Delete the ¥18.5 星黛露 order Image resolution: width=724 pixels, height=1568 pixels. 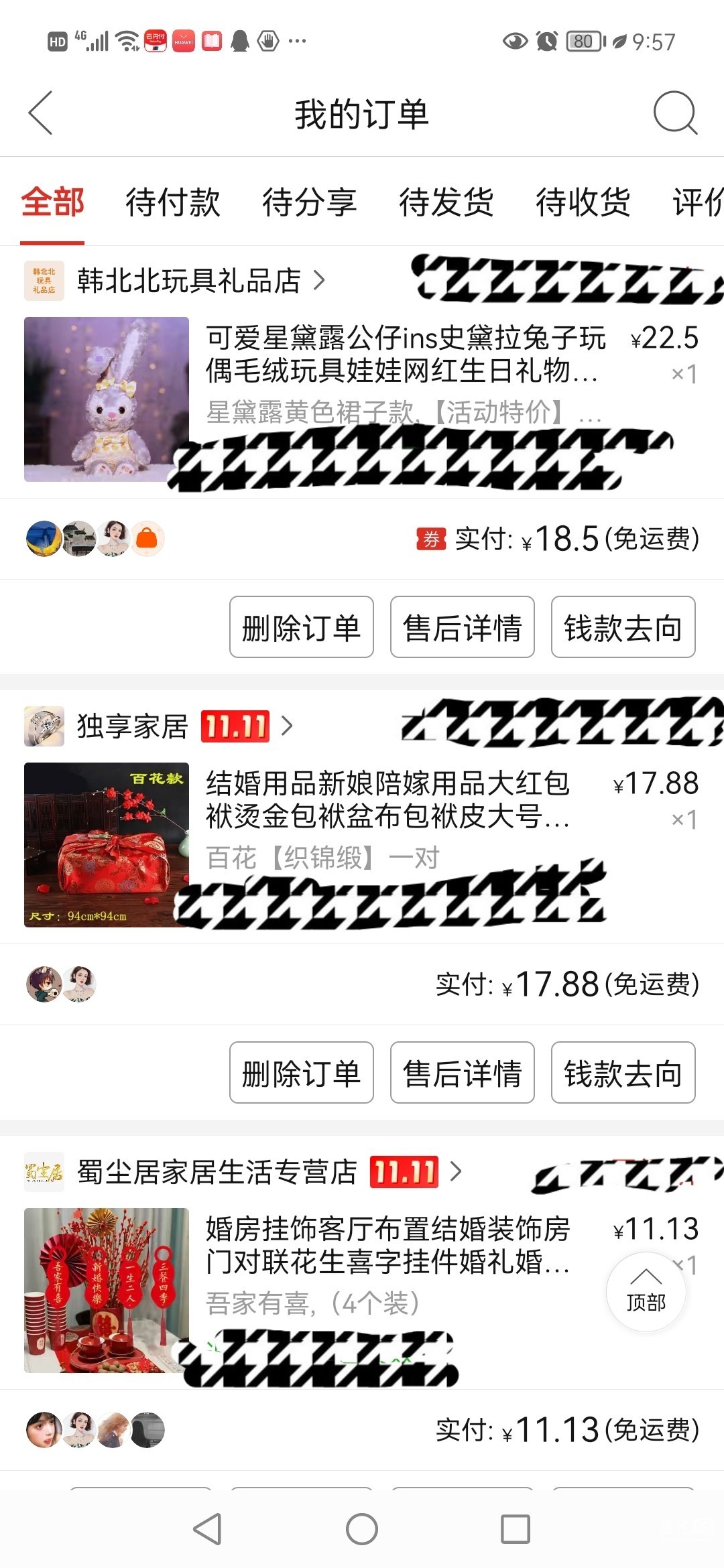coord(301,627)
